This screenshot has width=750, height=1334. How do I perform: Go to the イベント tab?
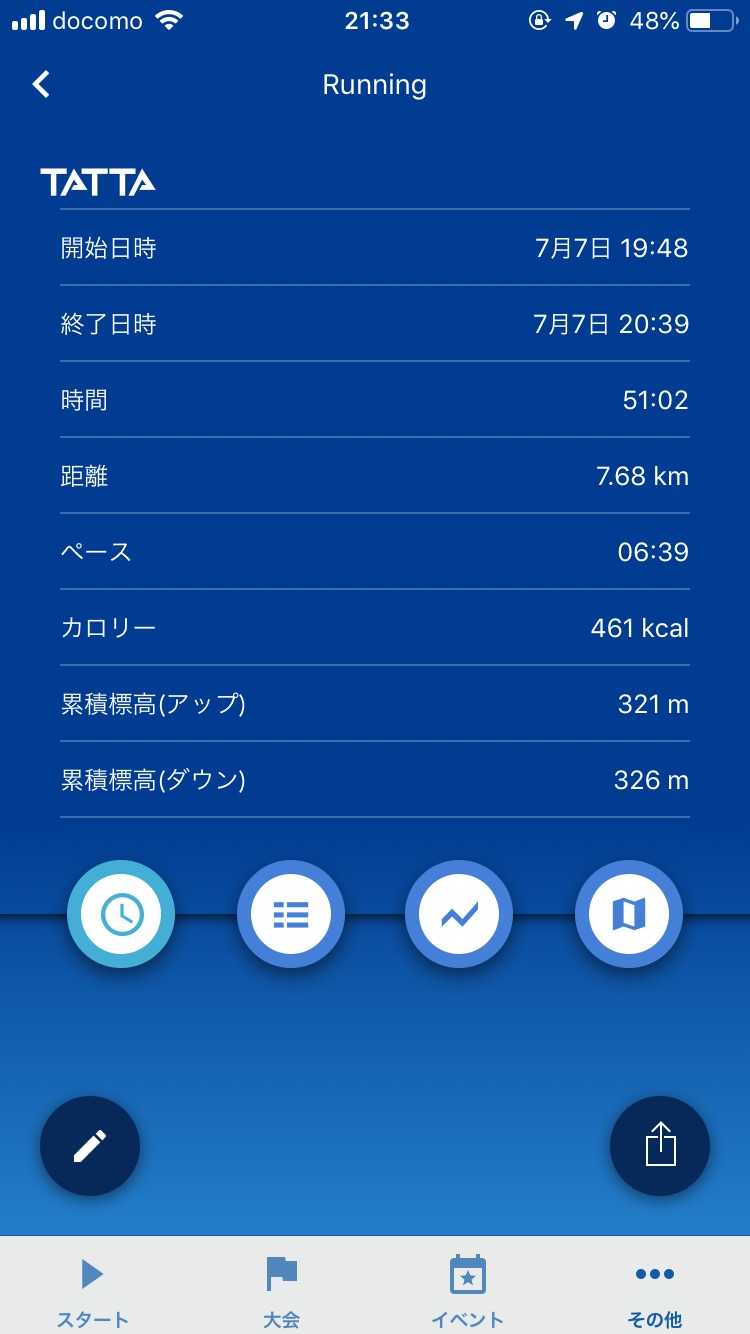coord(467,1290)
